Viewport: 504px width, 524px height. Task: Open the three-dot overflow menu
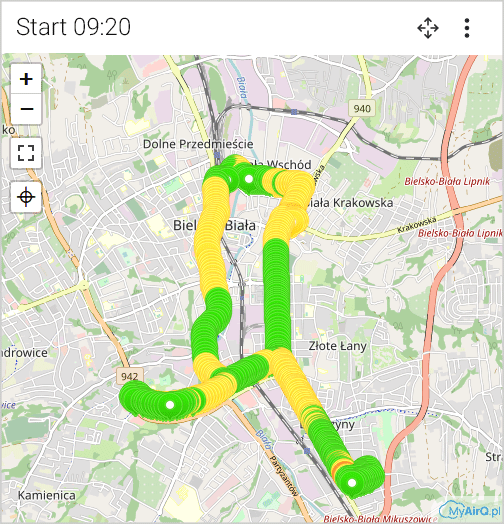pos(467,28)
